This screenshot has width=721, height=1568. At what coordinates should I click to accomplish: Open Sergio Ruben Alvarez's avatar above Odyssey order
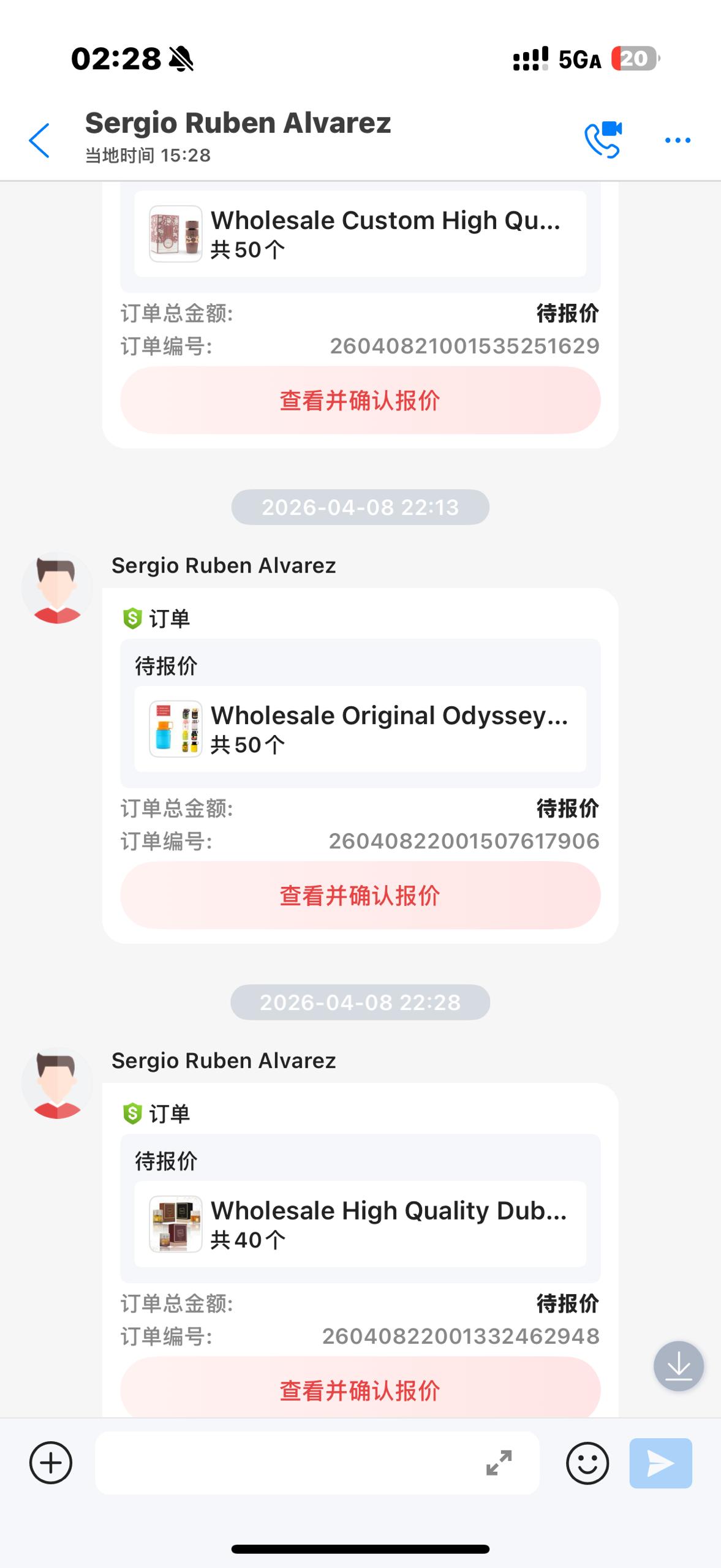coord(57,589)
